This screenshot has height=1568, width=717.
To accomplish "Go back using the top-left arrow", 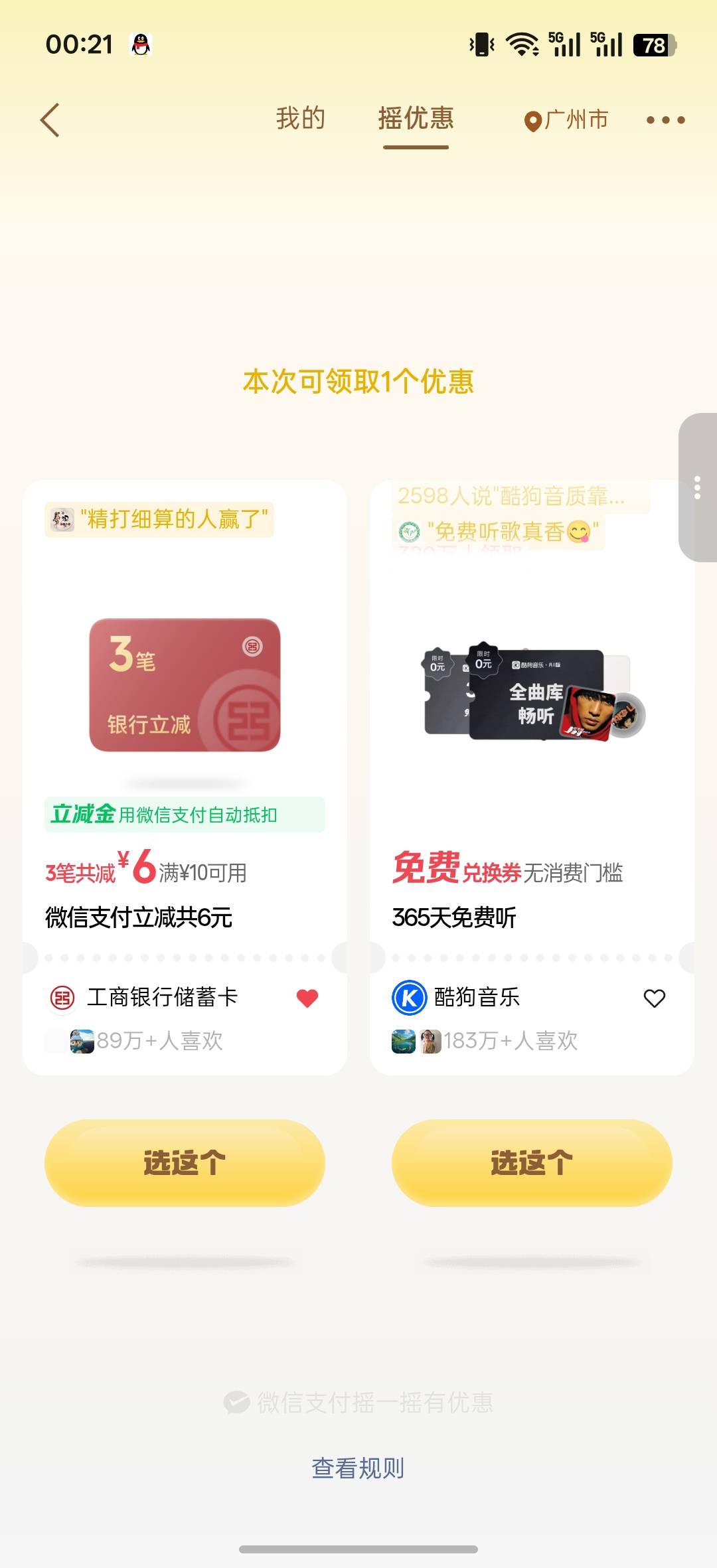I will pos(50,120).
